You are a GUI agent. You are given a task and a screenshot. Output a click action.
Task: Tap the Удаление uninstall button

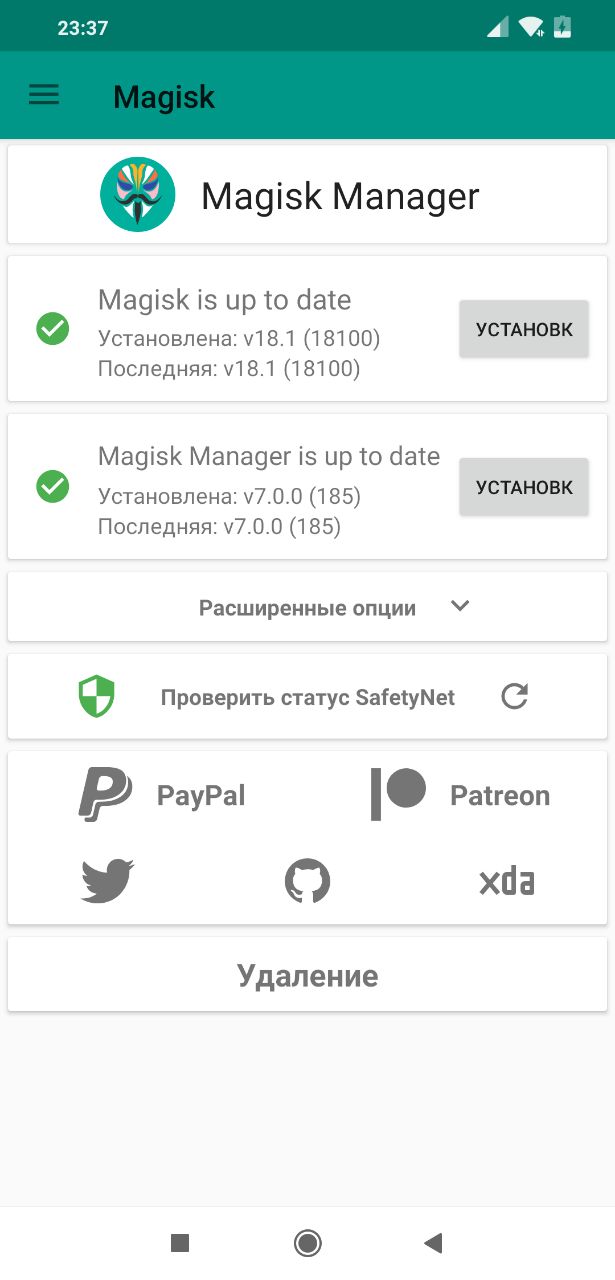pos(307,975)
